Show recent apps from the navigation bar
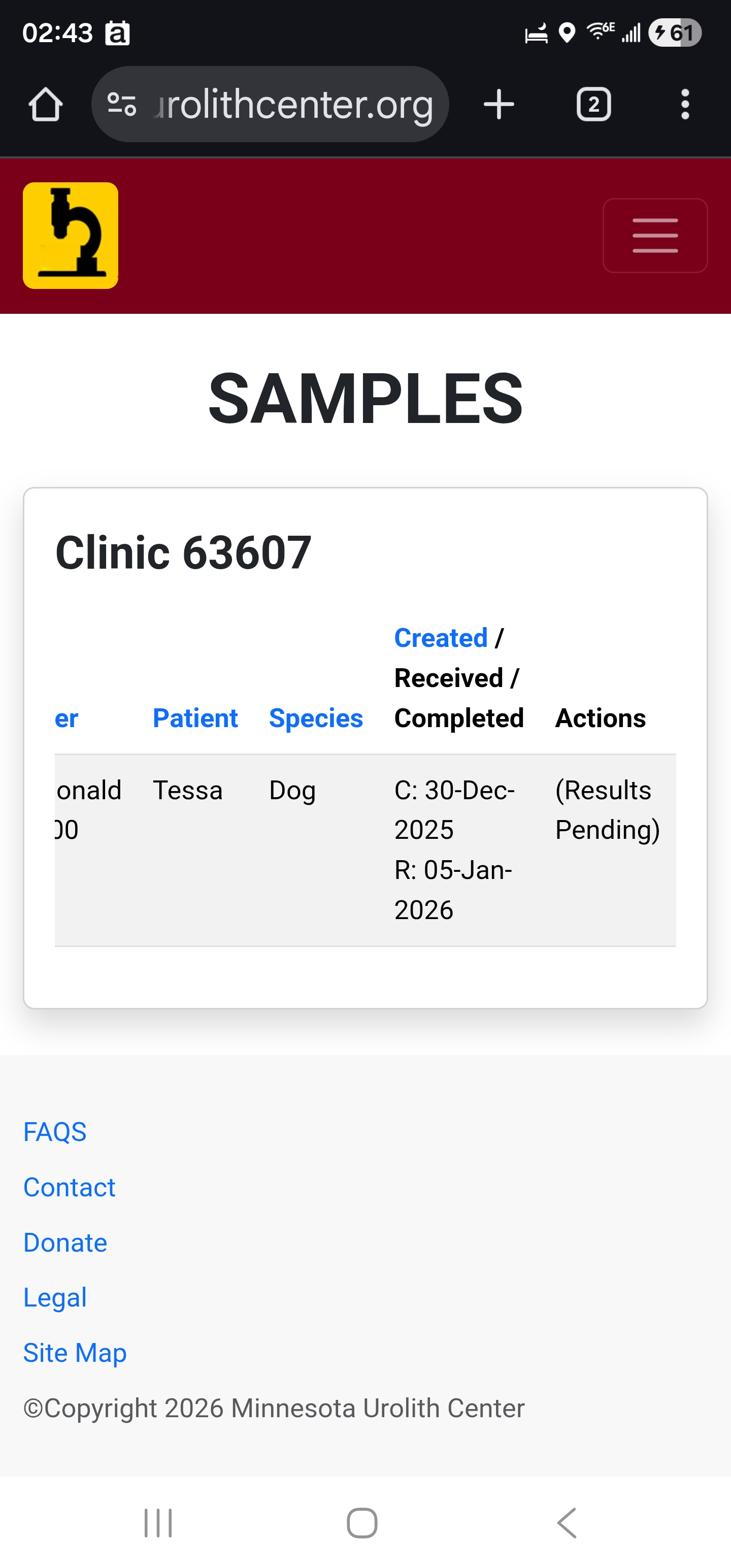731x1568 pixels. (158, 1523)
